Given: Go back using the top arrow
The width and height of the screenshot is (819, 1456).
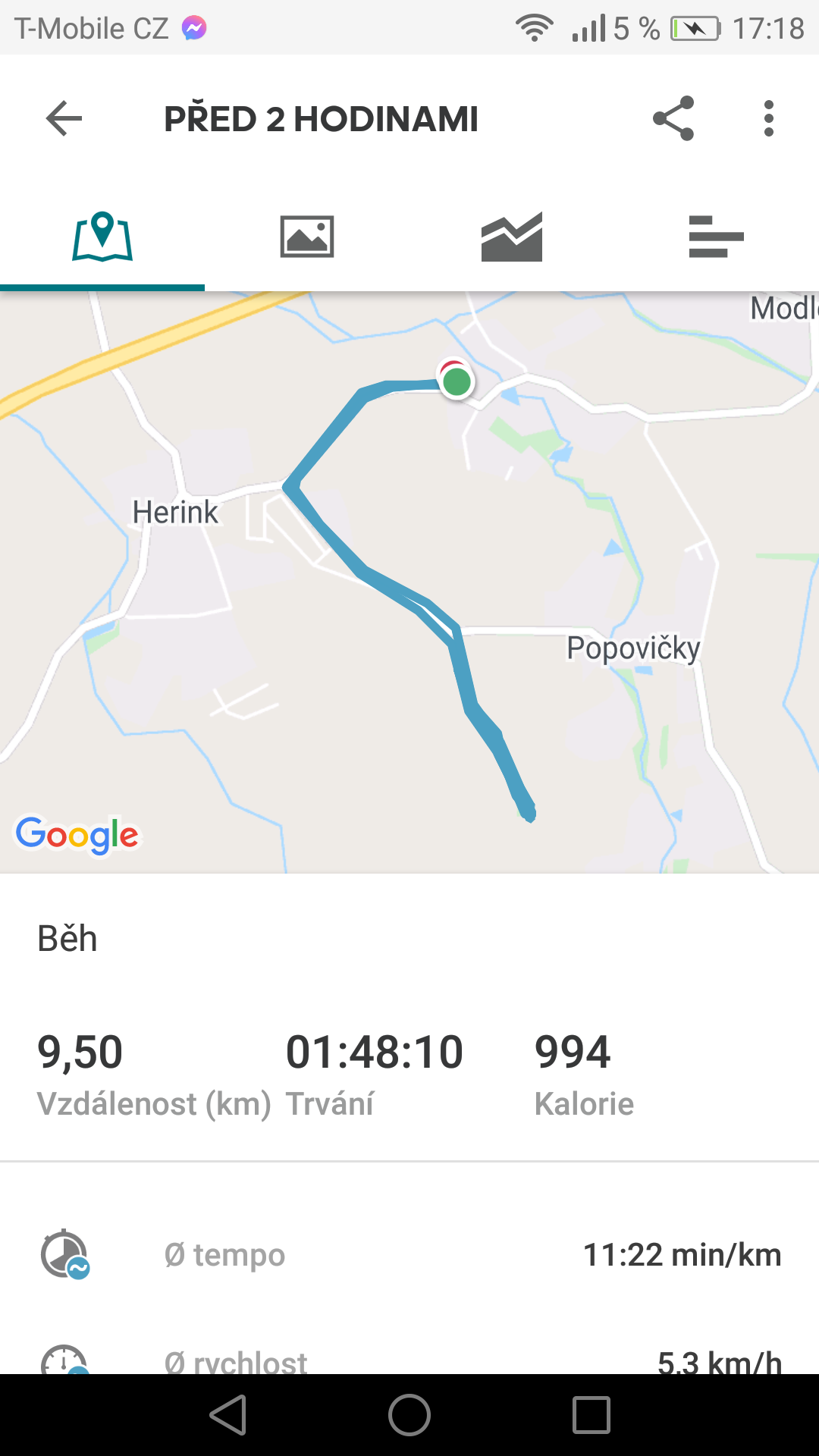Looking at the screenshot, I should pos(64,119).
